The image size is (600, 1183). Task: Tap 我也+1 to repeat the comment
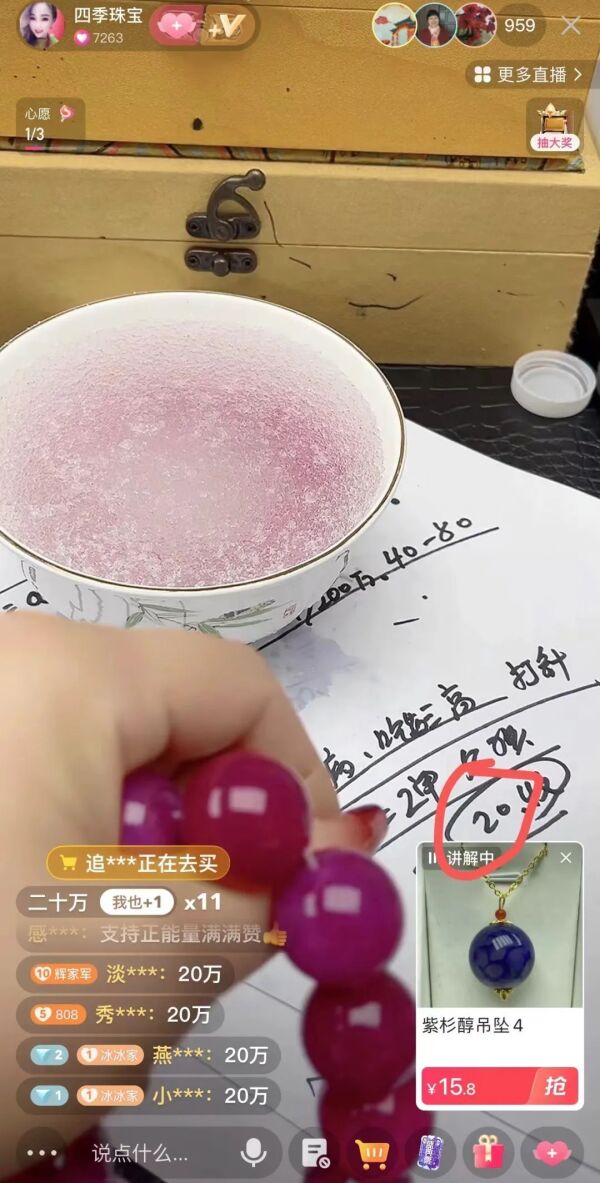[x=137, y=902]
